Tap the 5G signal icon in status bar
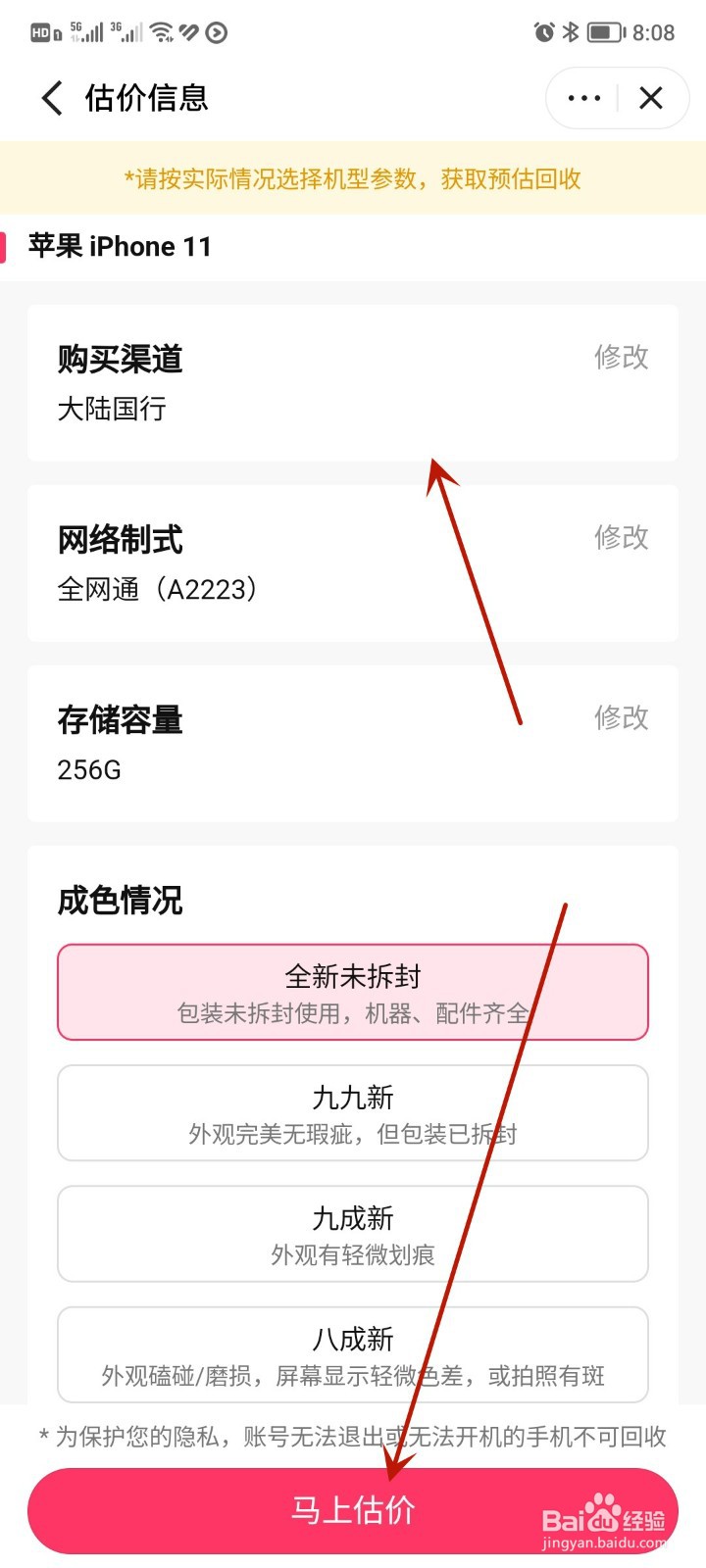 coord(88,30)
